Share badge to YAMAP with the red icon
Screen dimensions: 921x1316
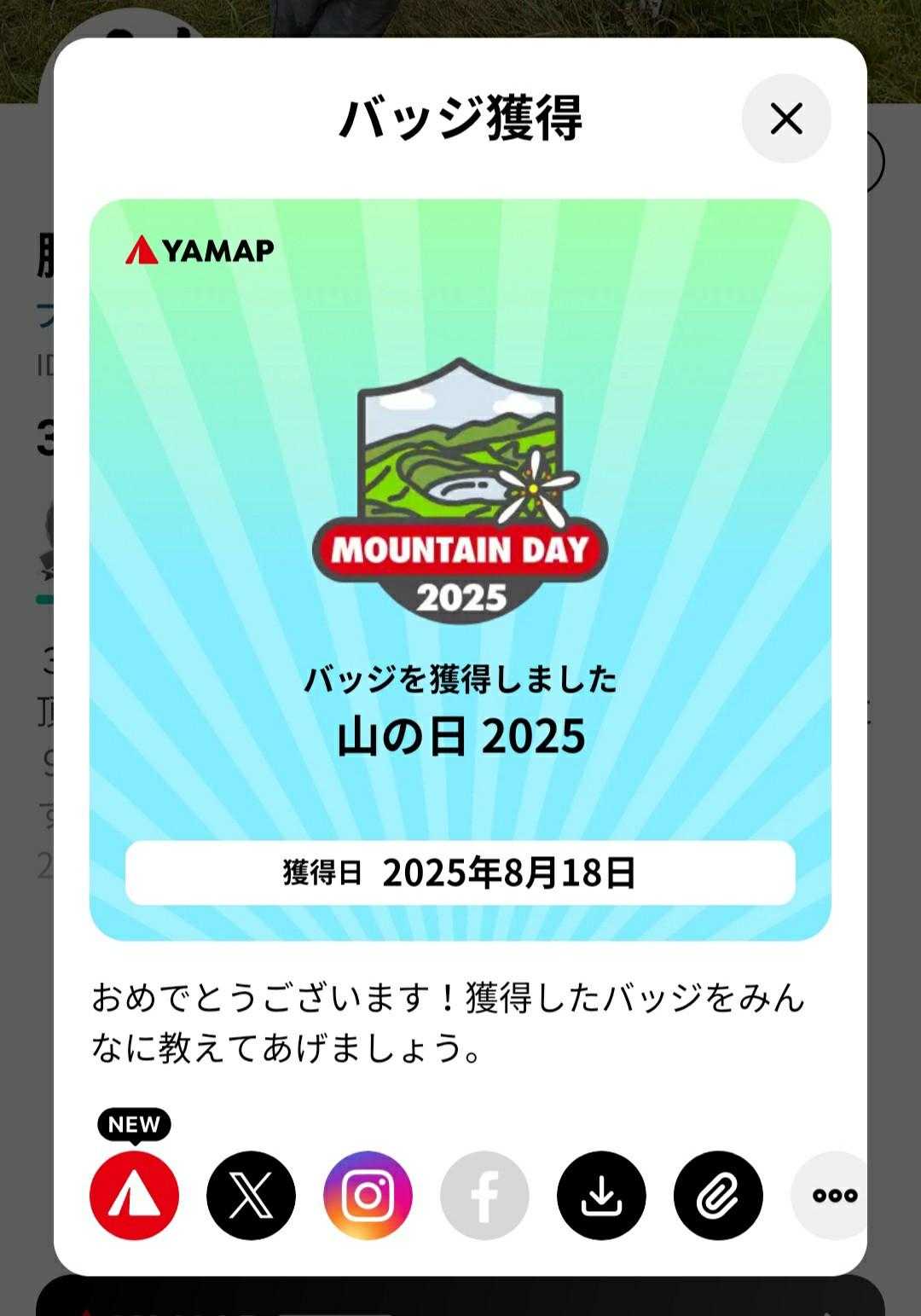[x=134, y=1195]
